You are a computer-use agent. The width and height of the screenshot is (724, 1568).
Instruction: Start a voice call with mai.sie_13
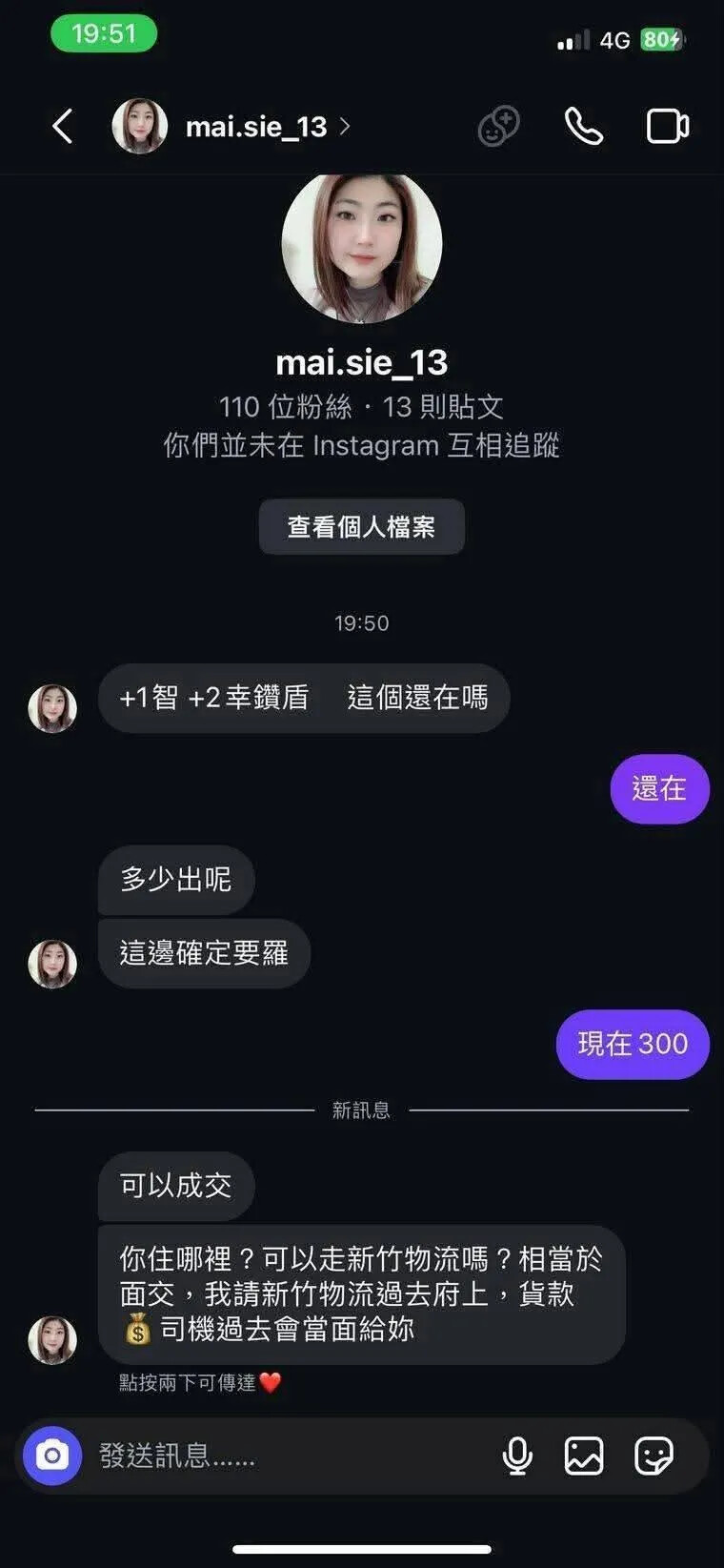click(x=583, y=126)
